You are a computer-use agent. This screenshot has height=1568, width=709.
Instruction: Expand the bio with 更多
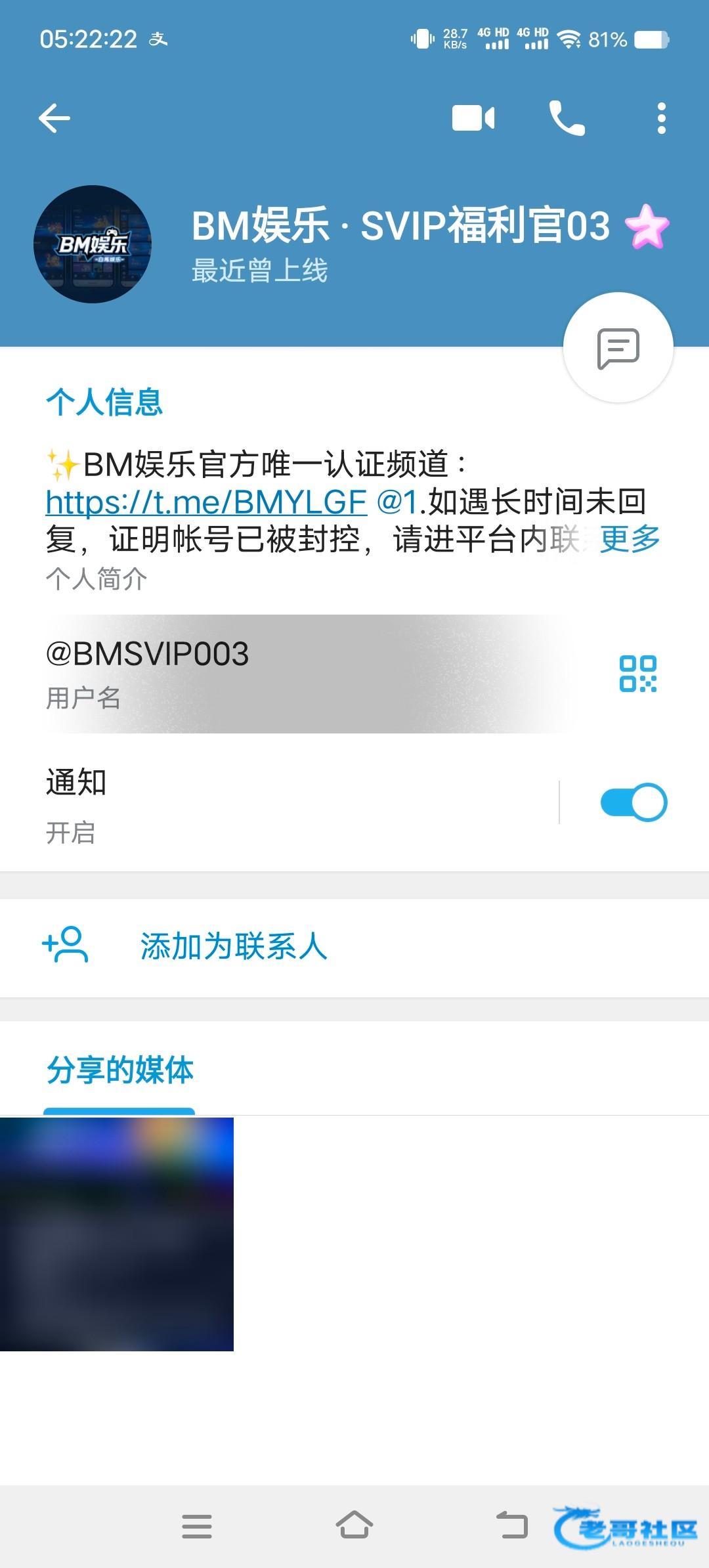630,539
